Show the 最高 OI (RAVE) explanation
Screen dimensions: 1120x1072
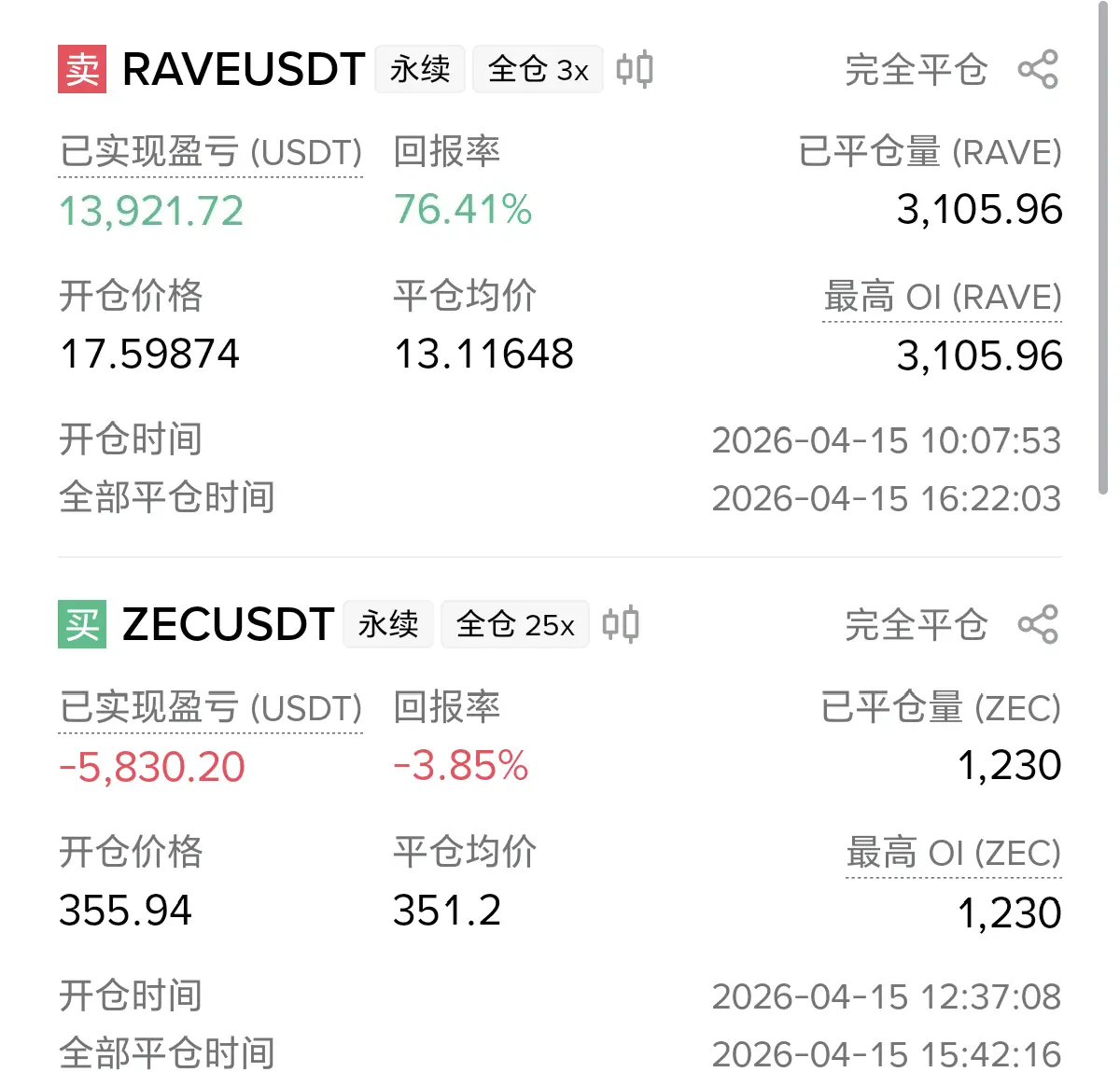pyautogui.click(x=942, y=298)
